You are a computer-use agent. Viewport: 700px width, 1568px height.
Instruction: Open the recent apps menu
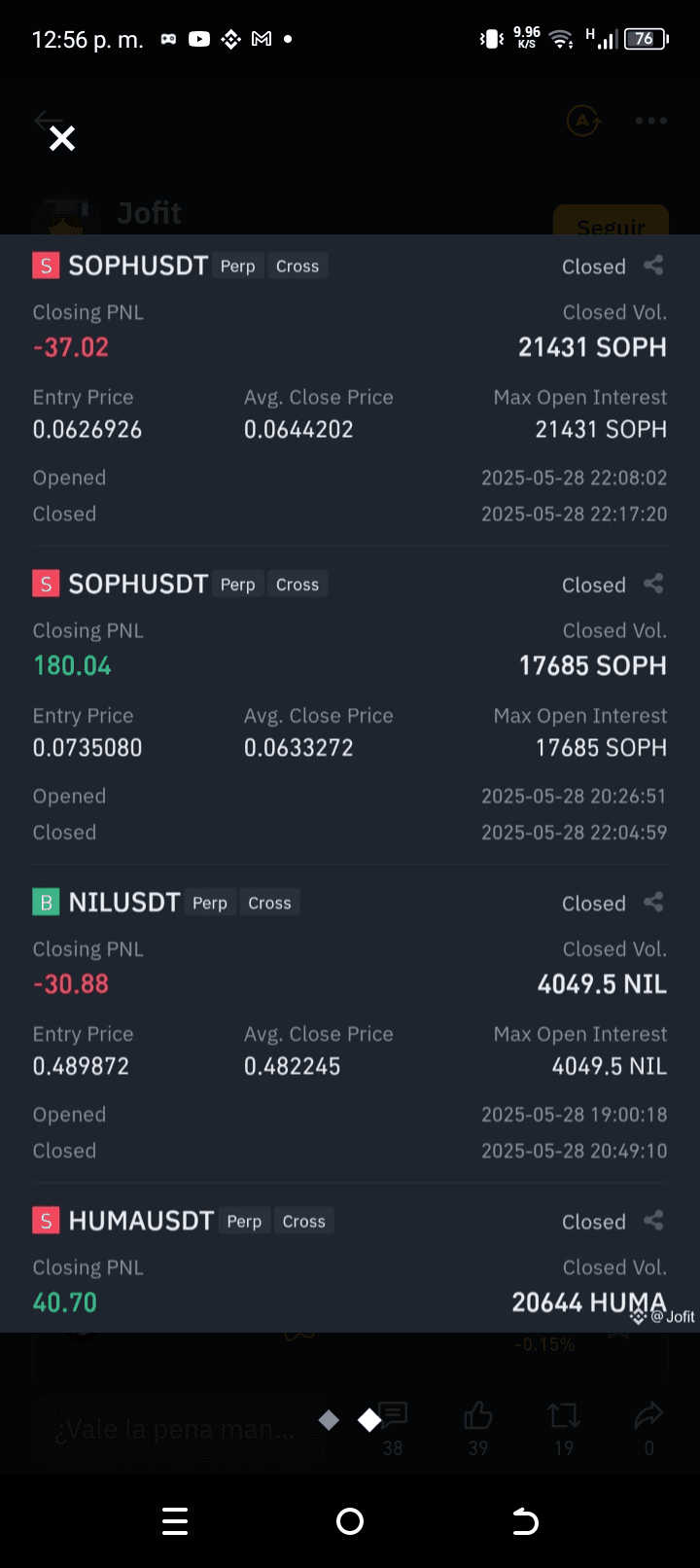tap(175, 1521)
